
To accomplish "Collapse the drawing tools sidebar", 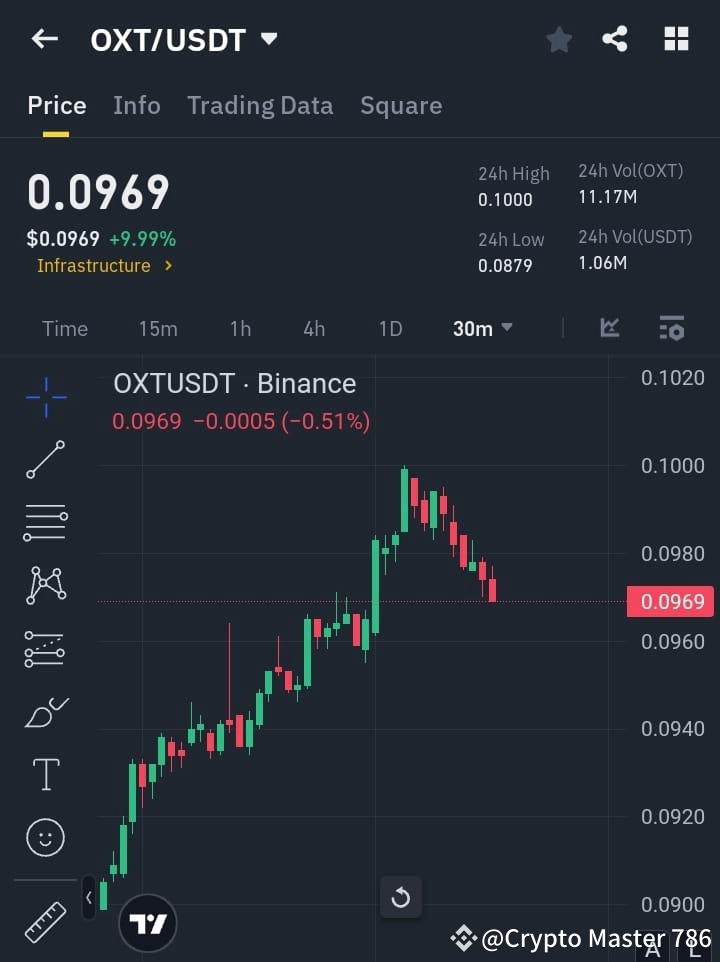I will 89,898.
